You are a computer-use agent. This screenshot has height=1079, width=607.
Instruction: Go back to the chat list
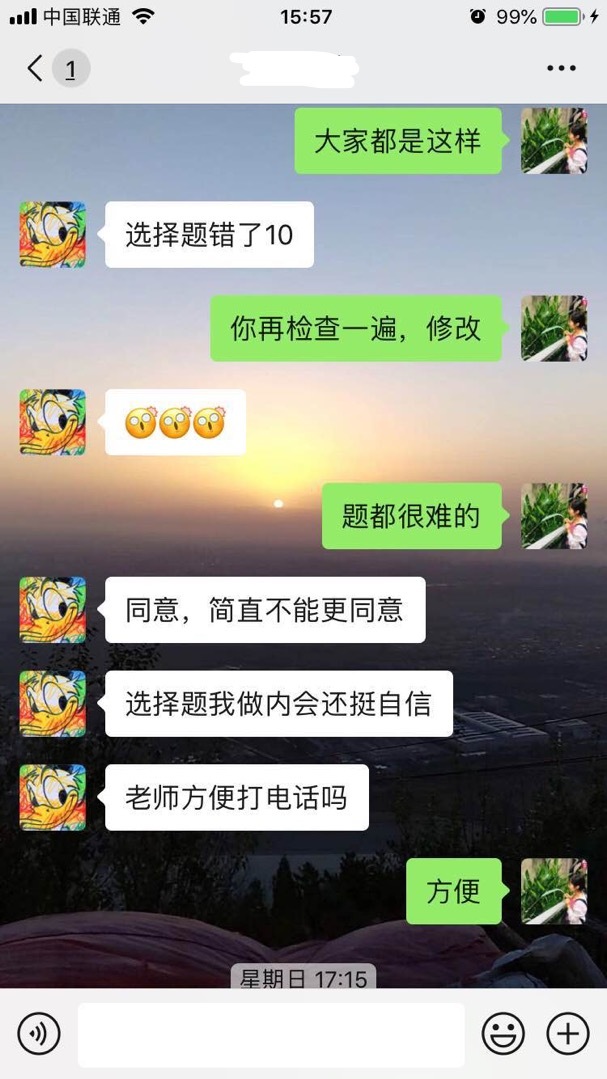point(36,69)
